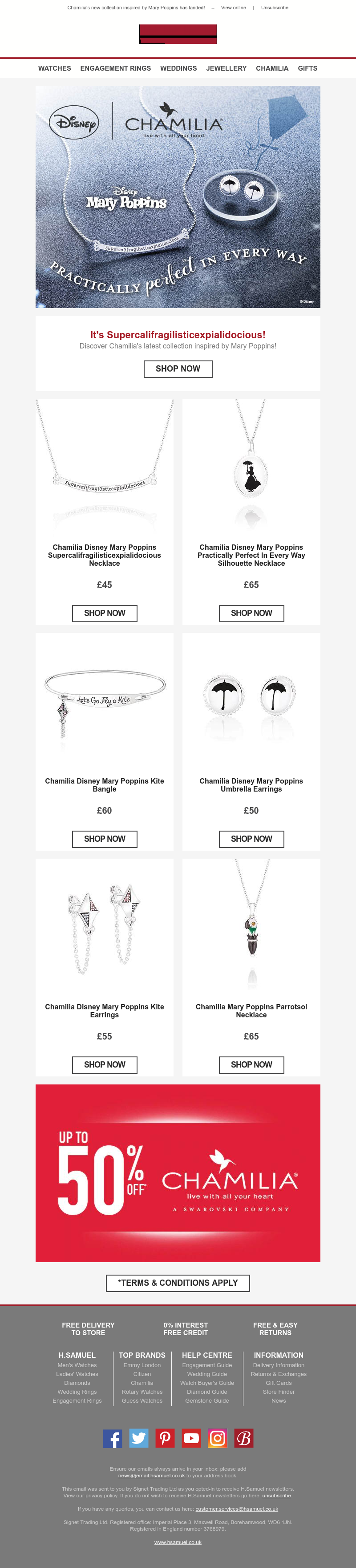
Task: Go to Engagement Rings section
Action: click(115, 68)
